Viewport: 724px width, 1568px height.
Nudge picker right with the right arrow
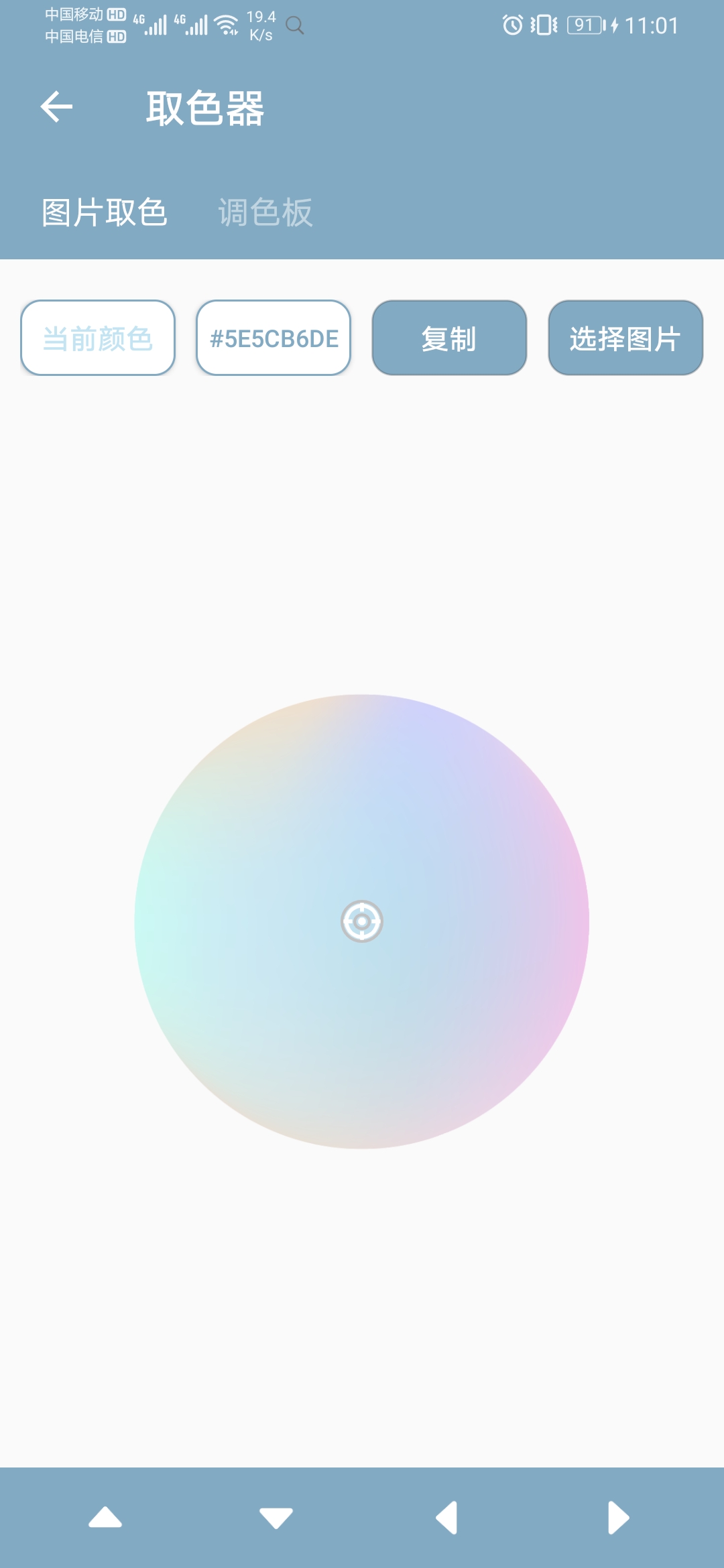click(618, 1517)
